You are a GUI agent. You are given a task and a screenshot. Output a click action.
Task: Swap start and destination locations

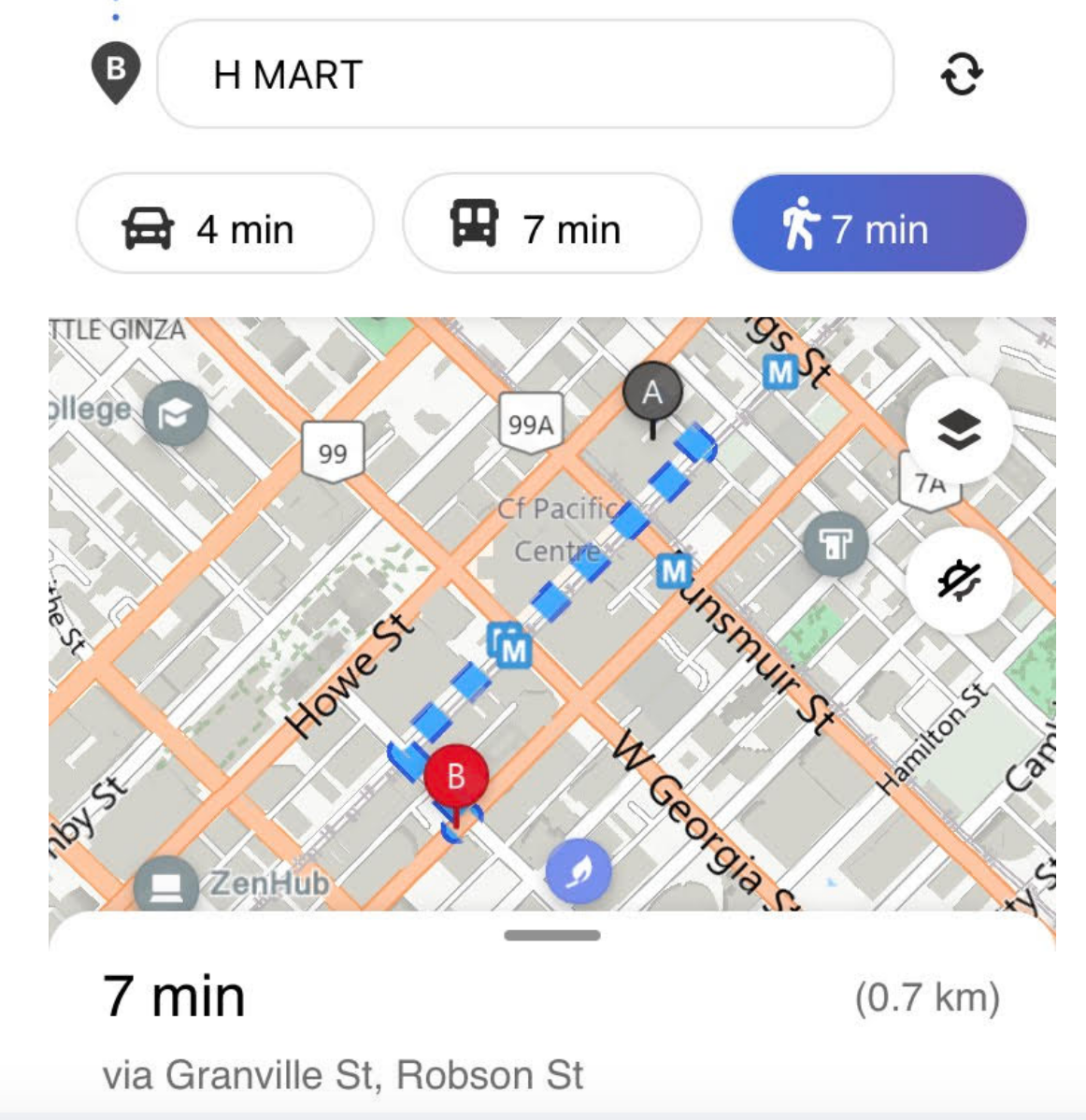(x=961, y=75)
